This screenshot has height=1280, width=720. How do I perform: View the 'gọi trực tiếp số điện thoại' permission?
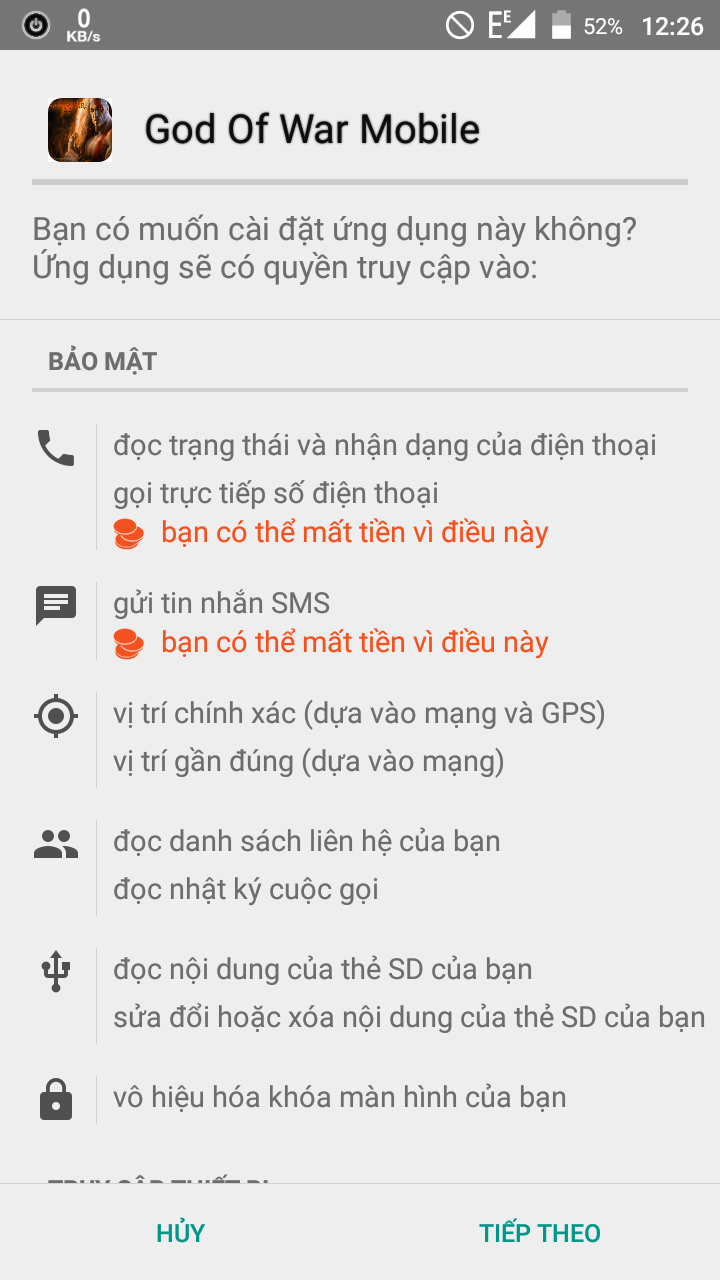276,493
